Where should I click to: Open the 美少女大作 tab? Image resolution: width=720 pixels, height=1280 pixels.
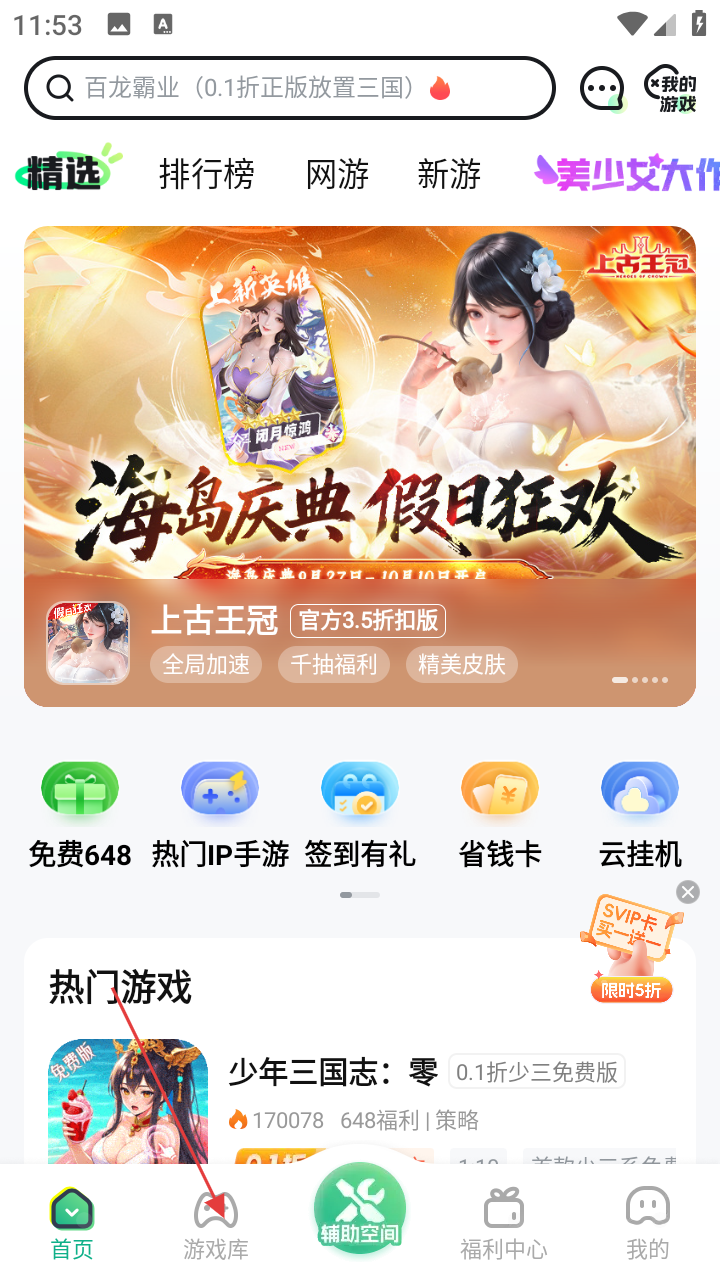(x=627, y=174)
